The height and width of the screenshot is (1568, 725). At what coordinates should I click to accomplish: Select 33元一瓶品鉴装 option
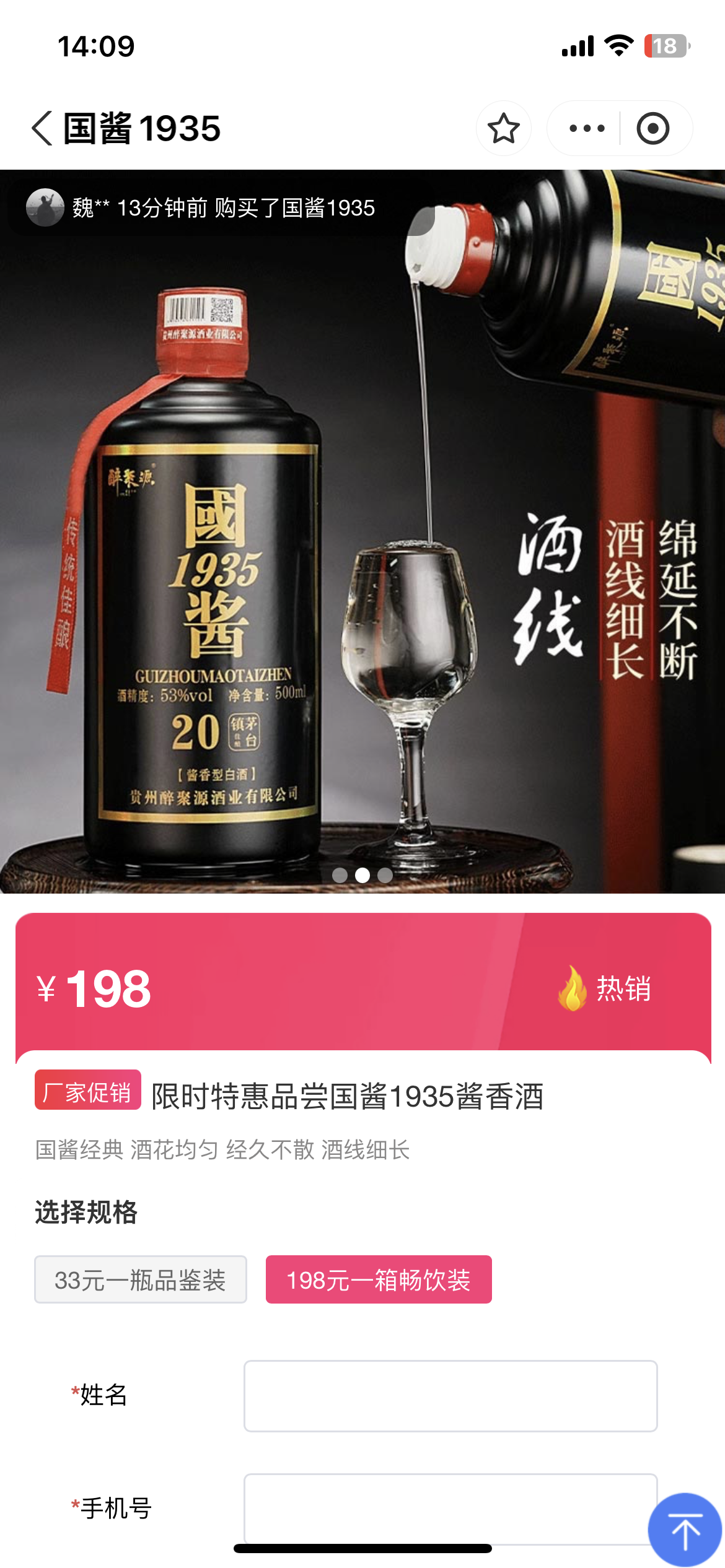(141, 1279)
